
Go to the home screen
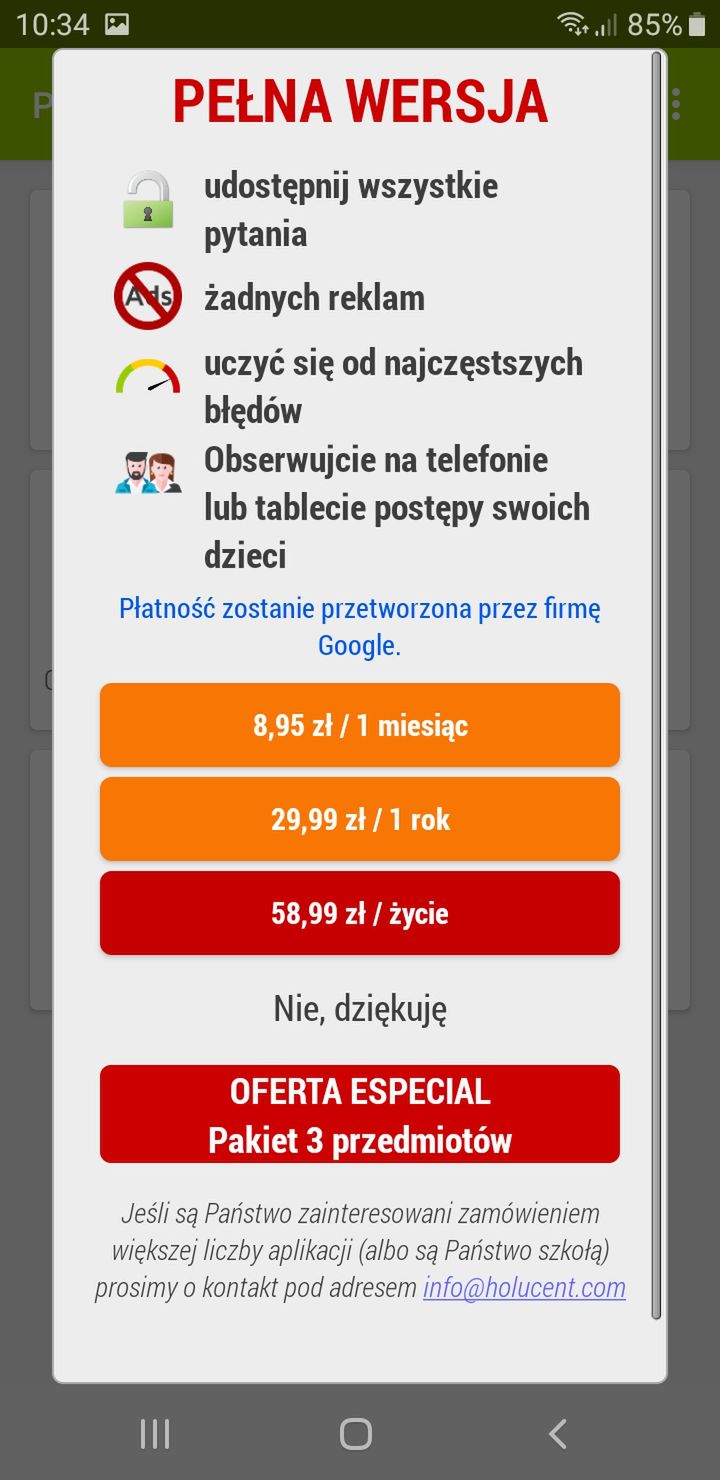coord(356,1434)
